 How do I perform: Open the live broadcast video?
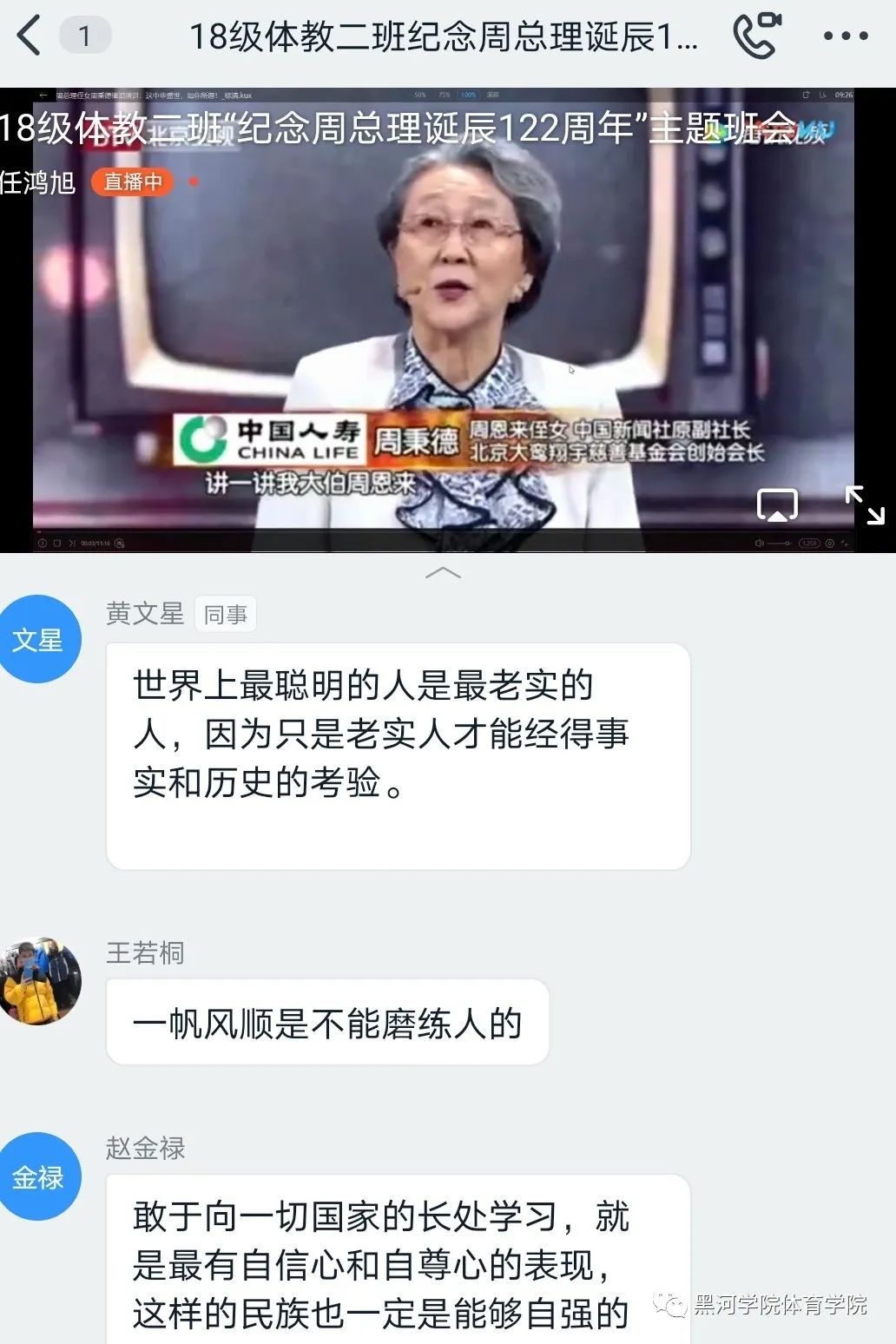click(443, 321)
